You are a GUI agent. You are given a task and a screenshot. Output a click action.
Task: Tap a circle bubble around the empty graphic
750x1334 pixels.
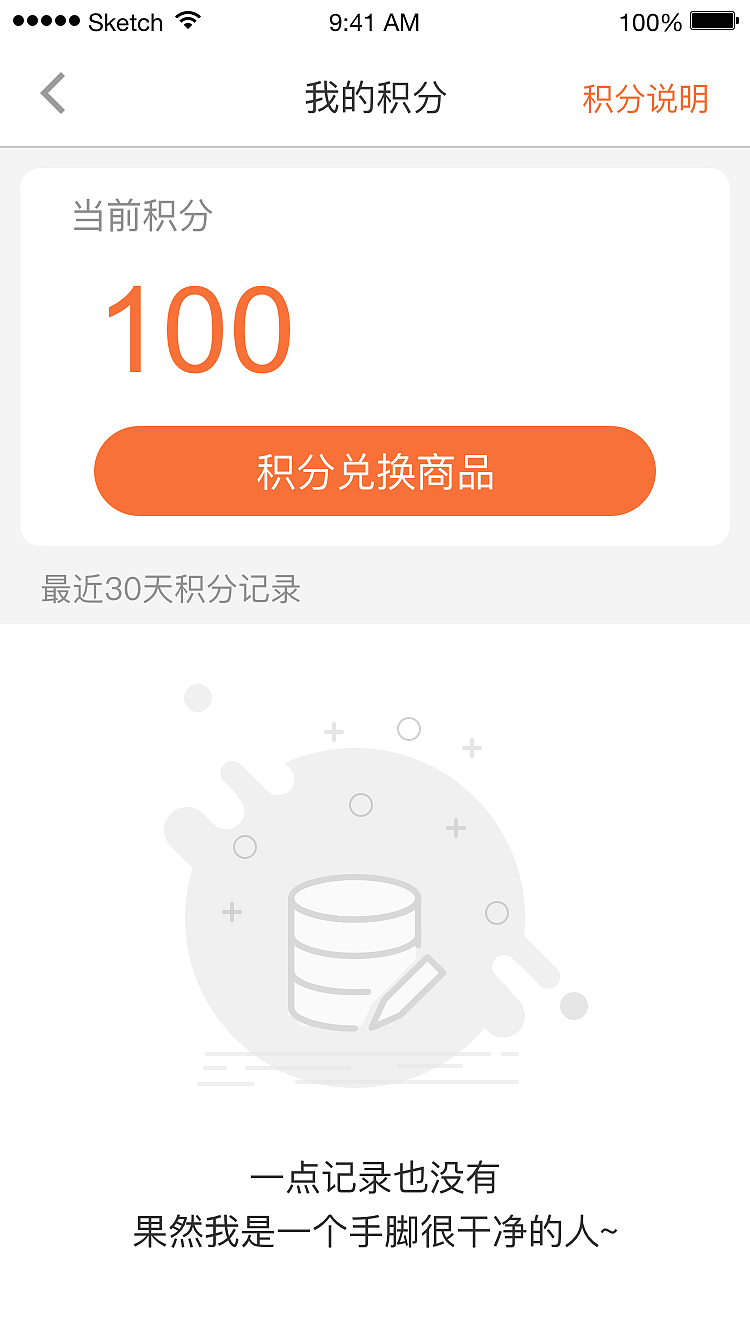tap(408, 730)
